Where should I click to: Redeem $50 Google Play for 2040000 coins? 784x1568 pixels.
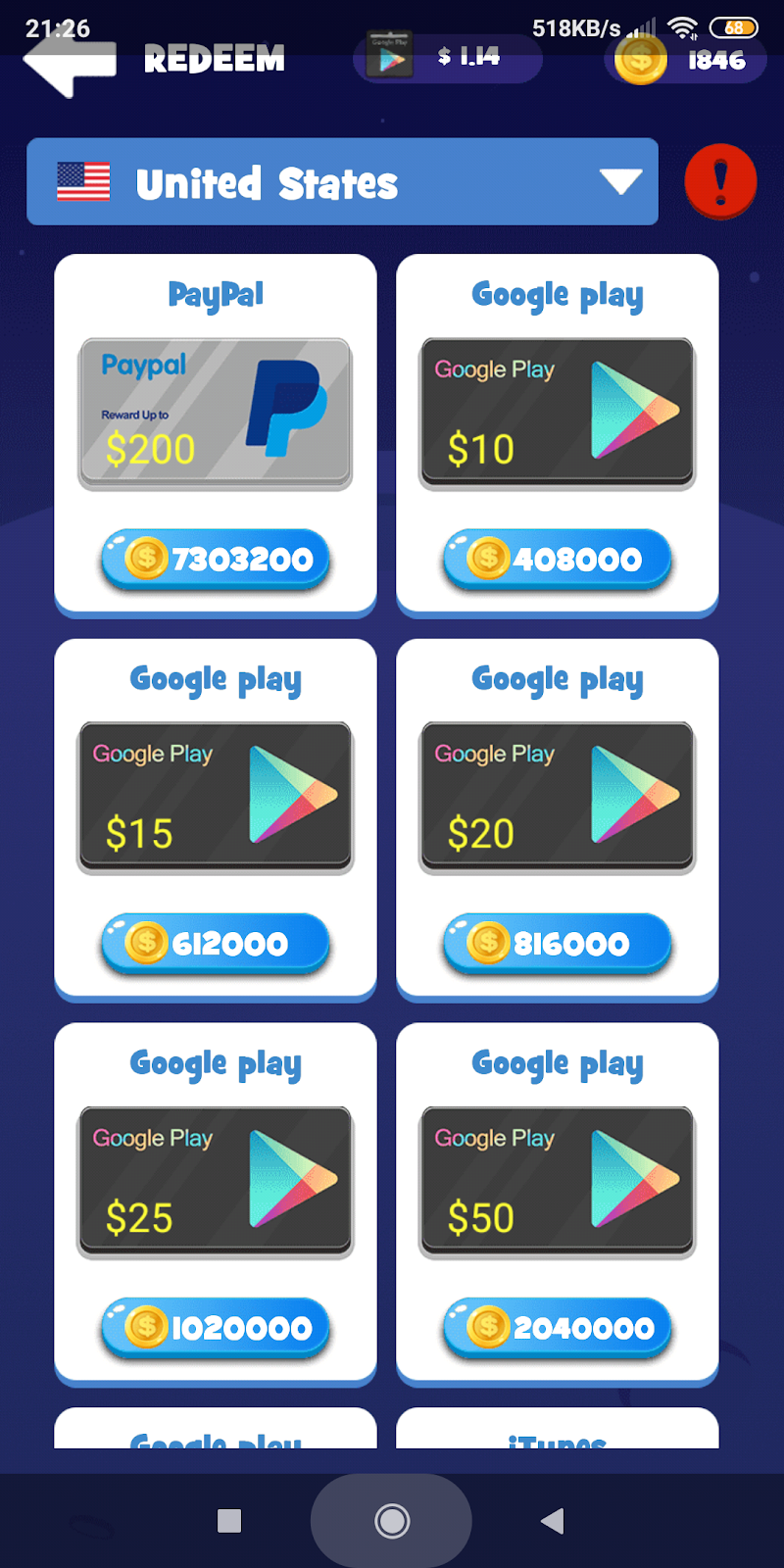tap(557, 1328)
